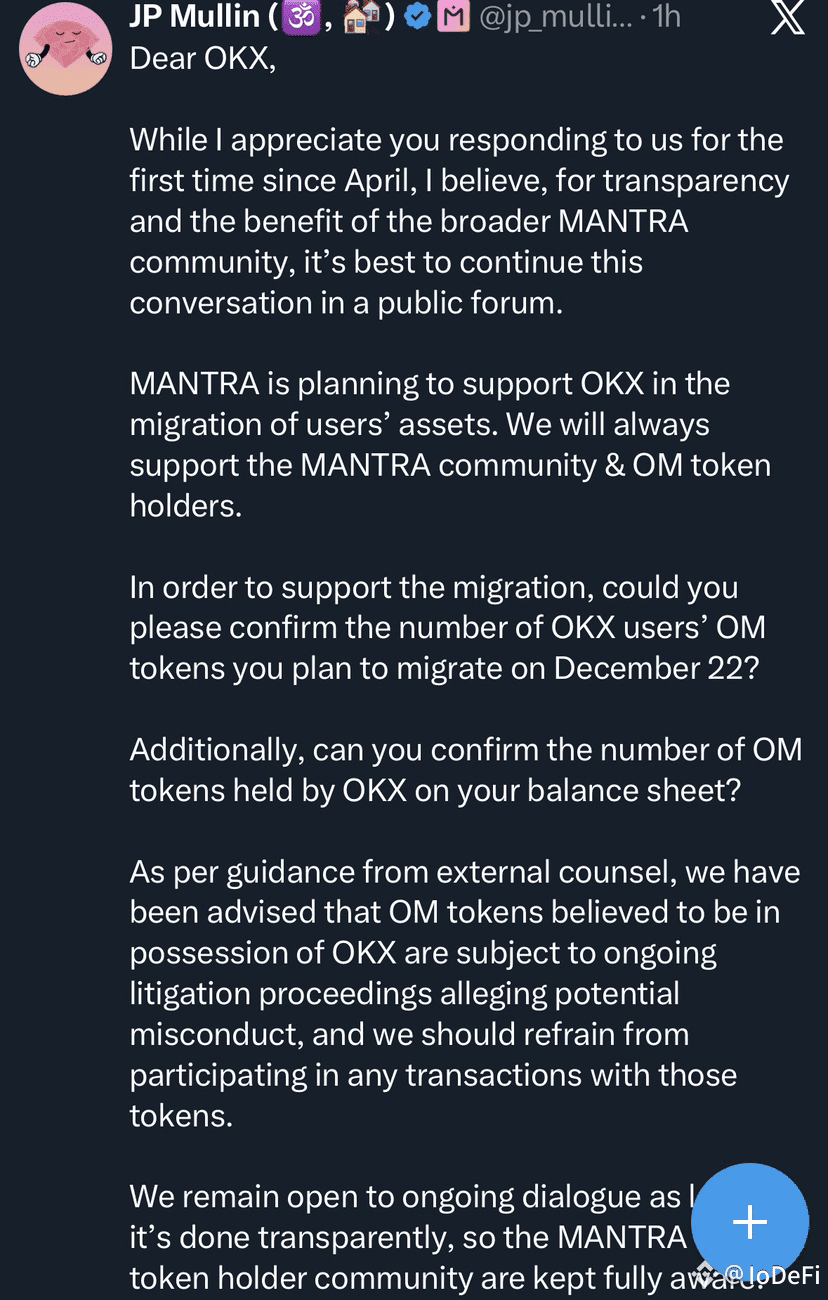Click the blue verified checkmark badge

click(418, 16)
